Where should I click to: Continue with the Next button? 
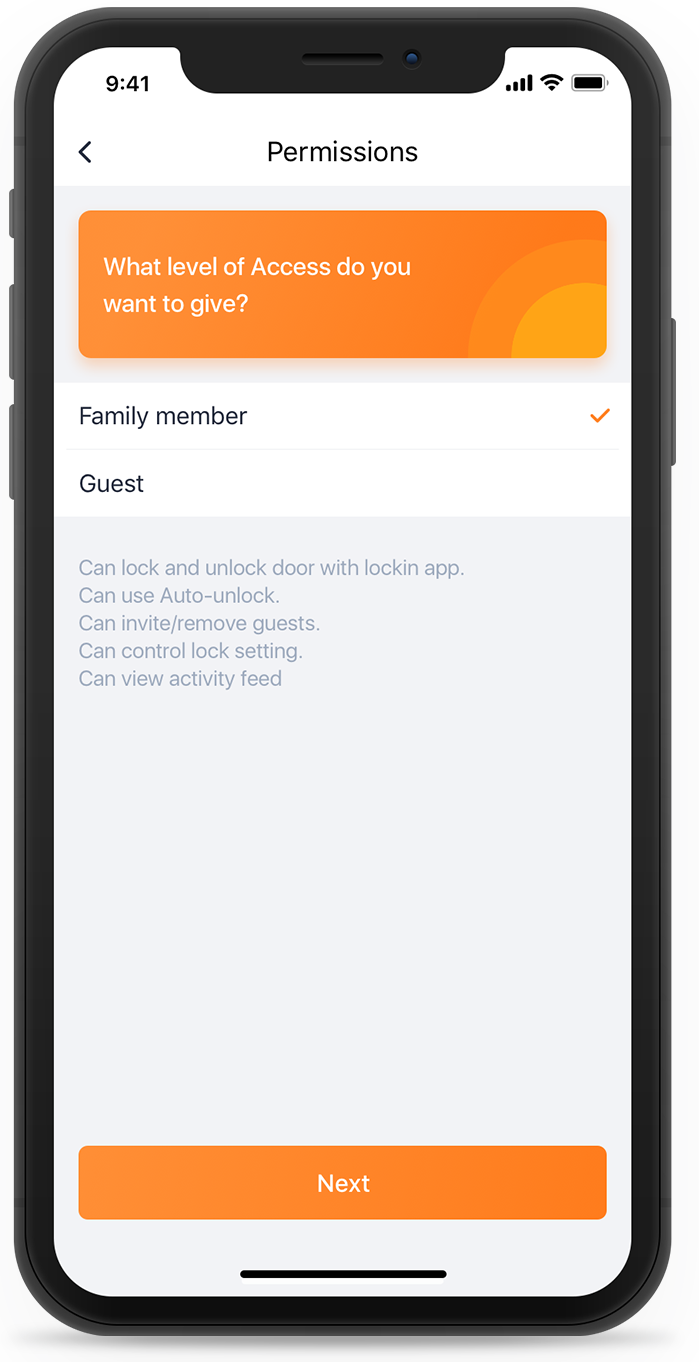click(x=342, y=1183)
